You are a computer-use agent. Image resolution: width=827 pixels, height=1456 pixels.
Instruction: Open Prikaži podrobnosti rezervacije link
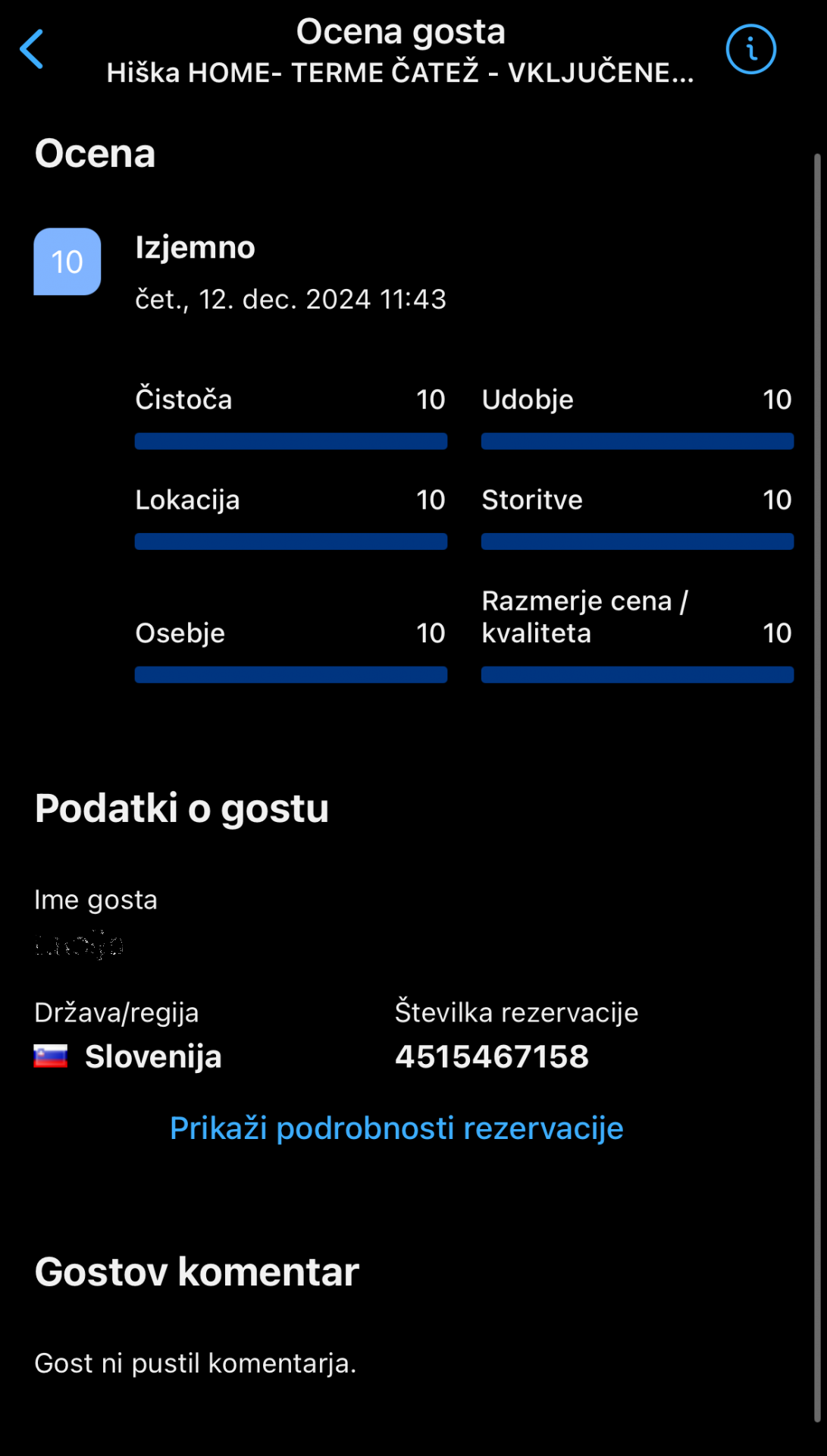click(x=396, y=1128)
